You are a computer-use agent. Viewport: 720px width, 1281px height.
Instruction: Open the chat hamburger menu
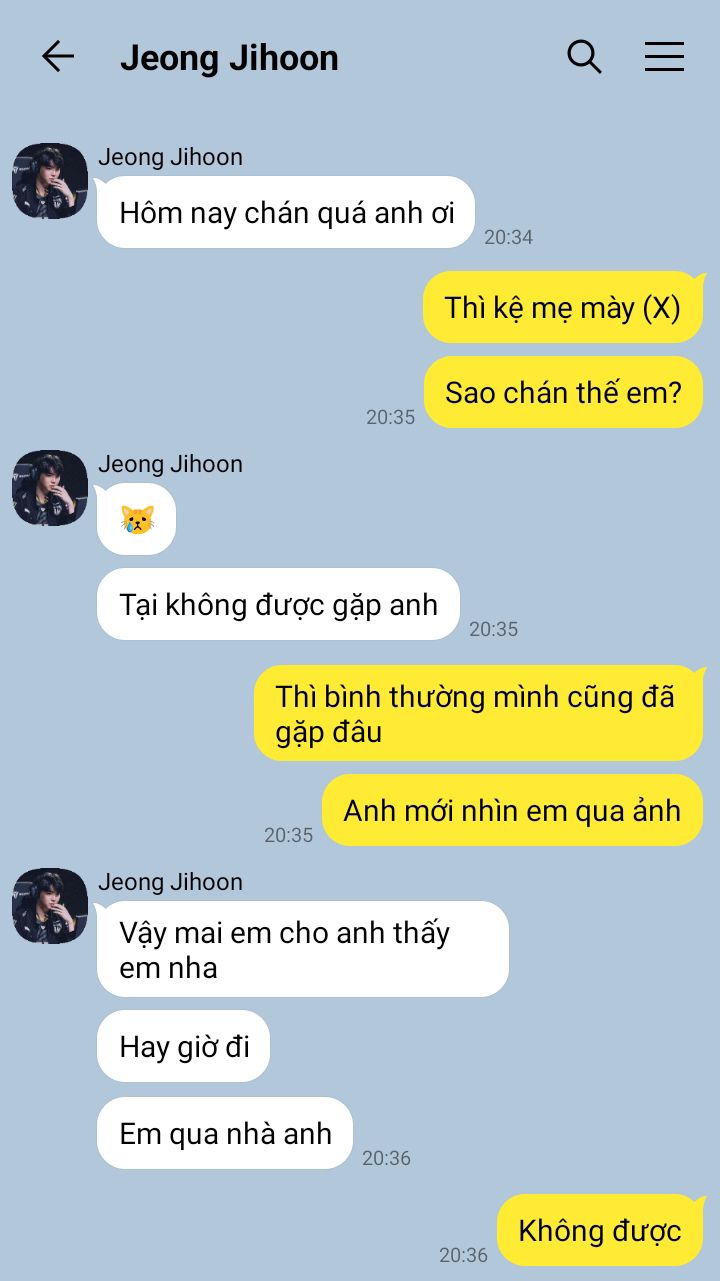click(x=664, y=57)
